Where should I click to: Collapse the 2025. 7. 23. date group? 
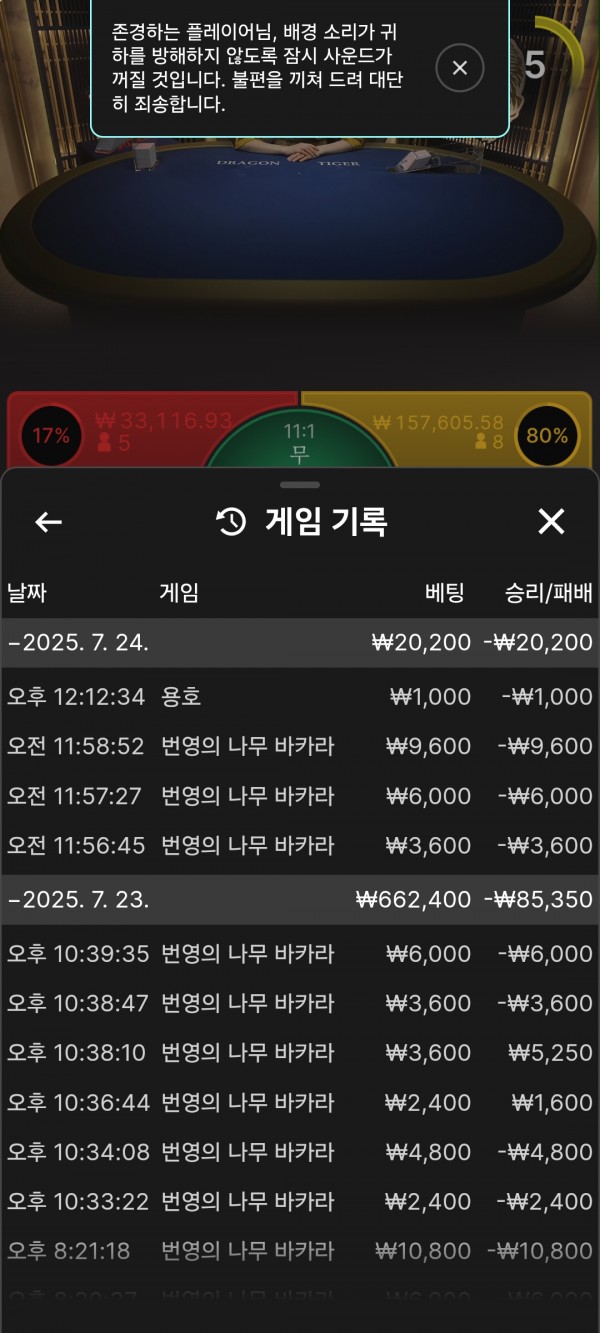pos(80,899)
